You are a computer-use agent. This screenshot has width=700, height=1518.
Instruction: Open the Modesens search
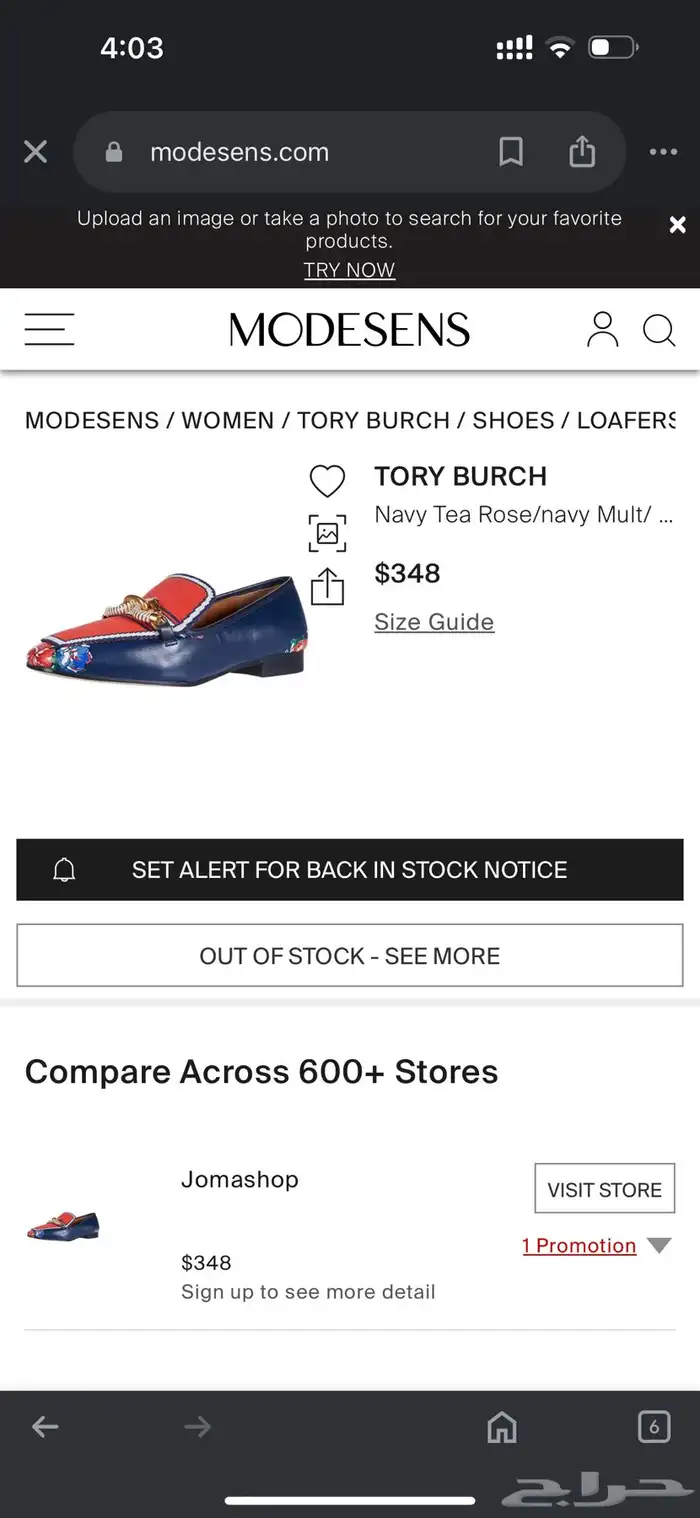(x=659, y=330)
